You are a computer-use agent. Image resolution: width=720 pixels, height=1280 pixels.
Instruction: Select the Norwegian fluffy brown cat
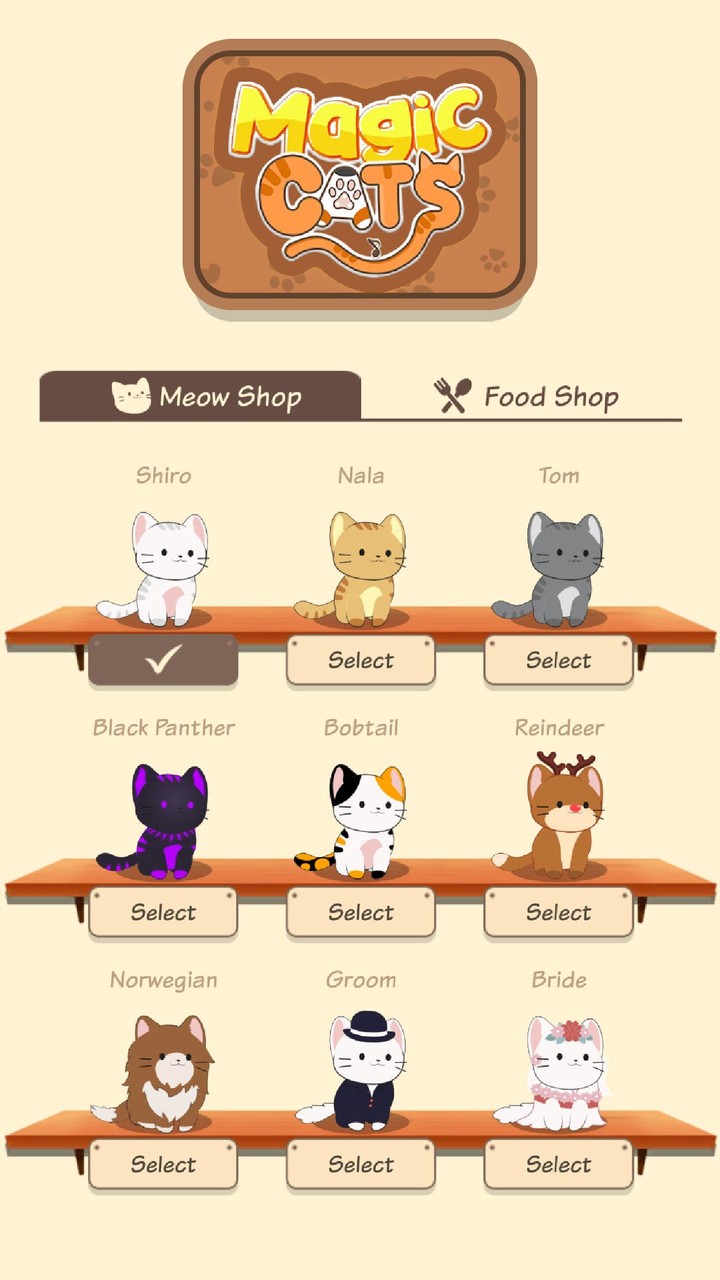pos(162,1164)
